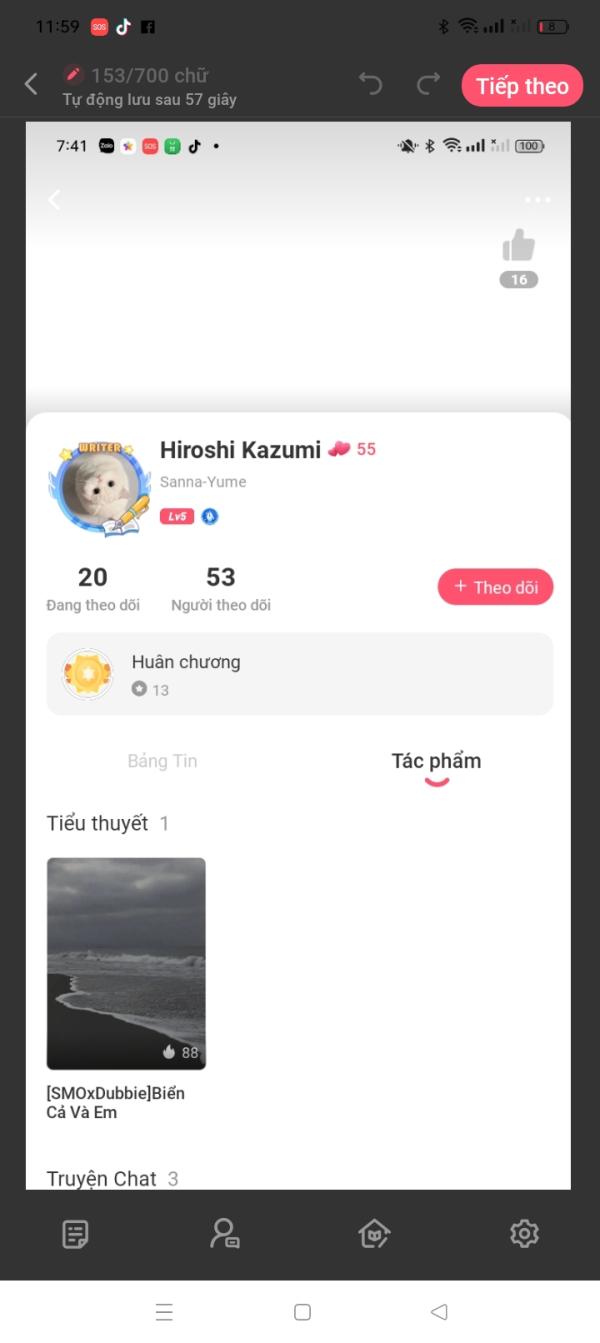Tap the system home button
Screen dimensions: 600x1343
[302, 1312]
